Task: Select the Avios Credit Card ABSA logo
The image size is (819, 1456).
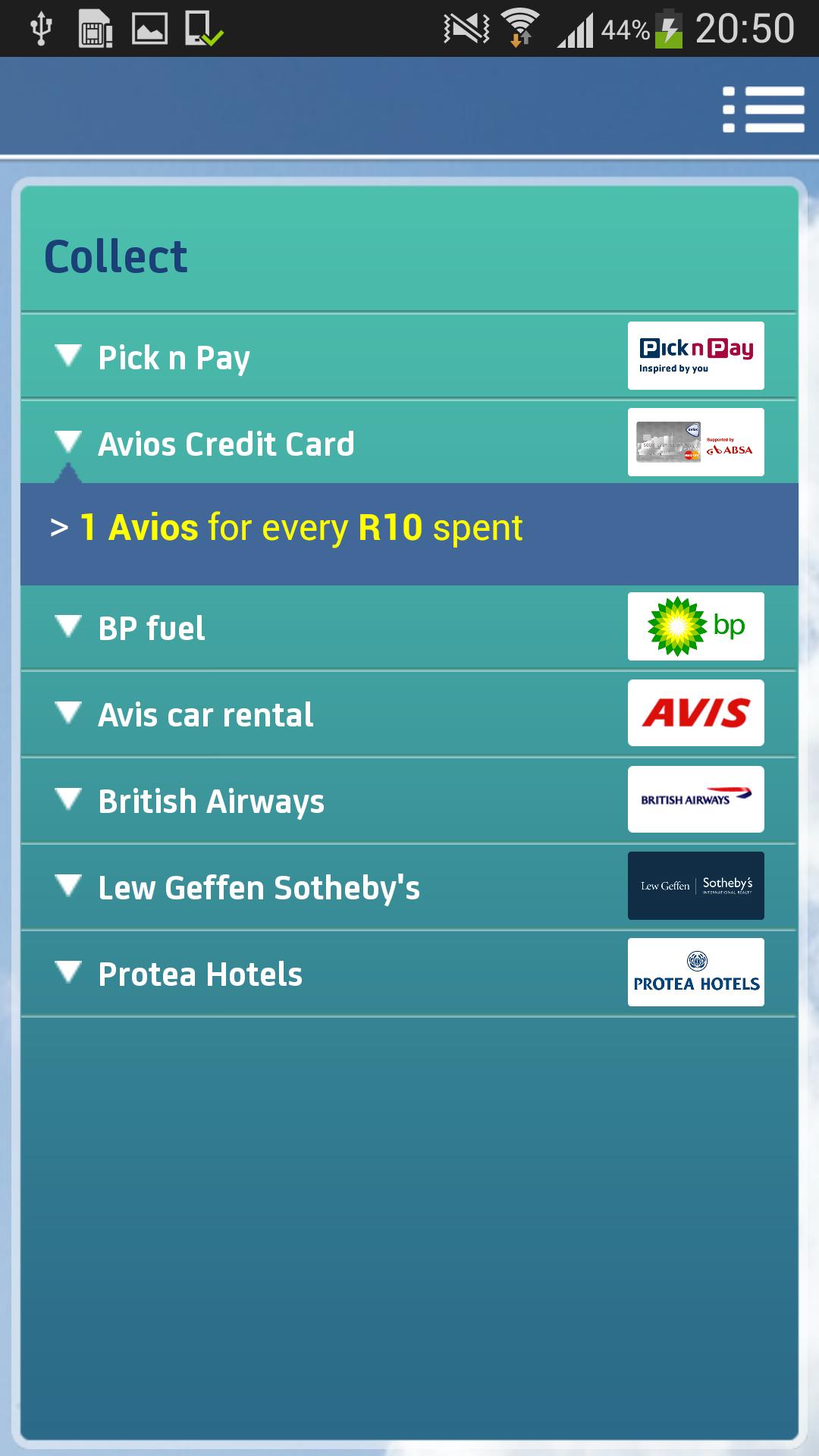Action: tap(695, 443)
